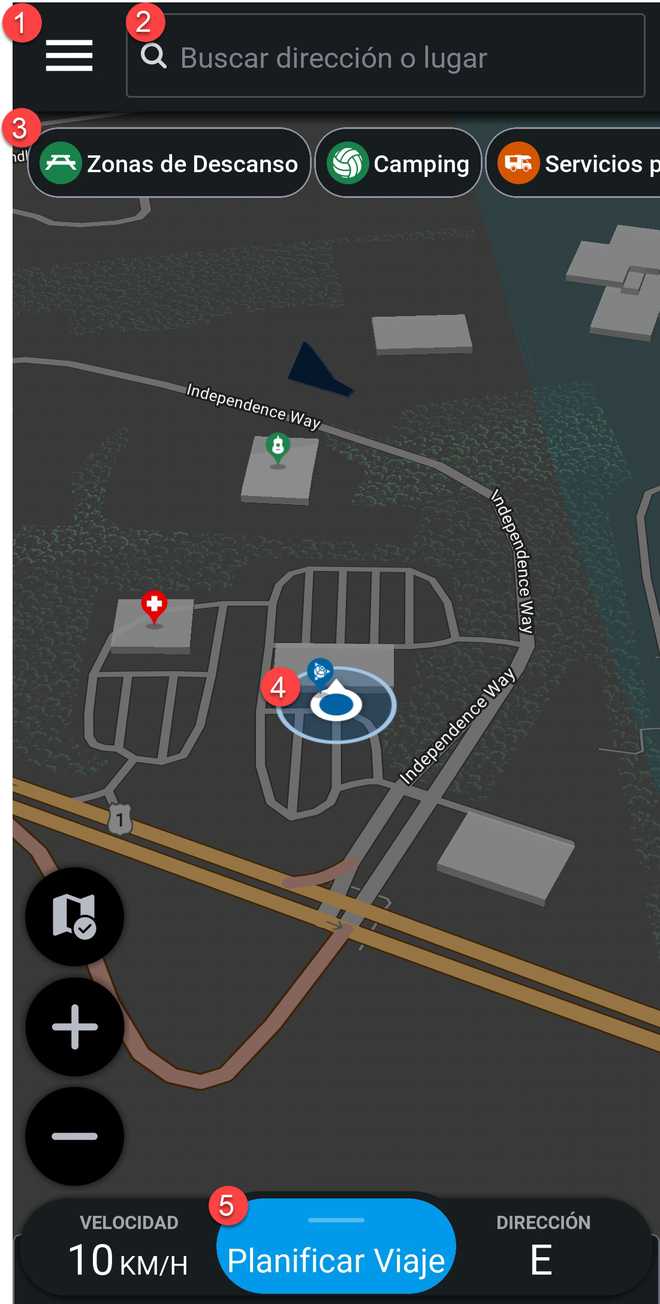Open the hamburger menu
The height and width of the screenshot is (1304, 660).
click(69, 56)
